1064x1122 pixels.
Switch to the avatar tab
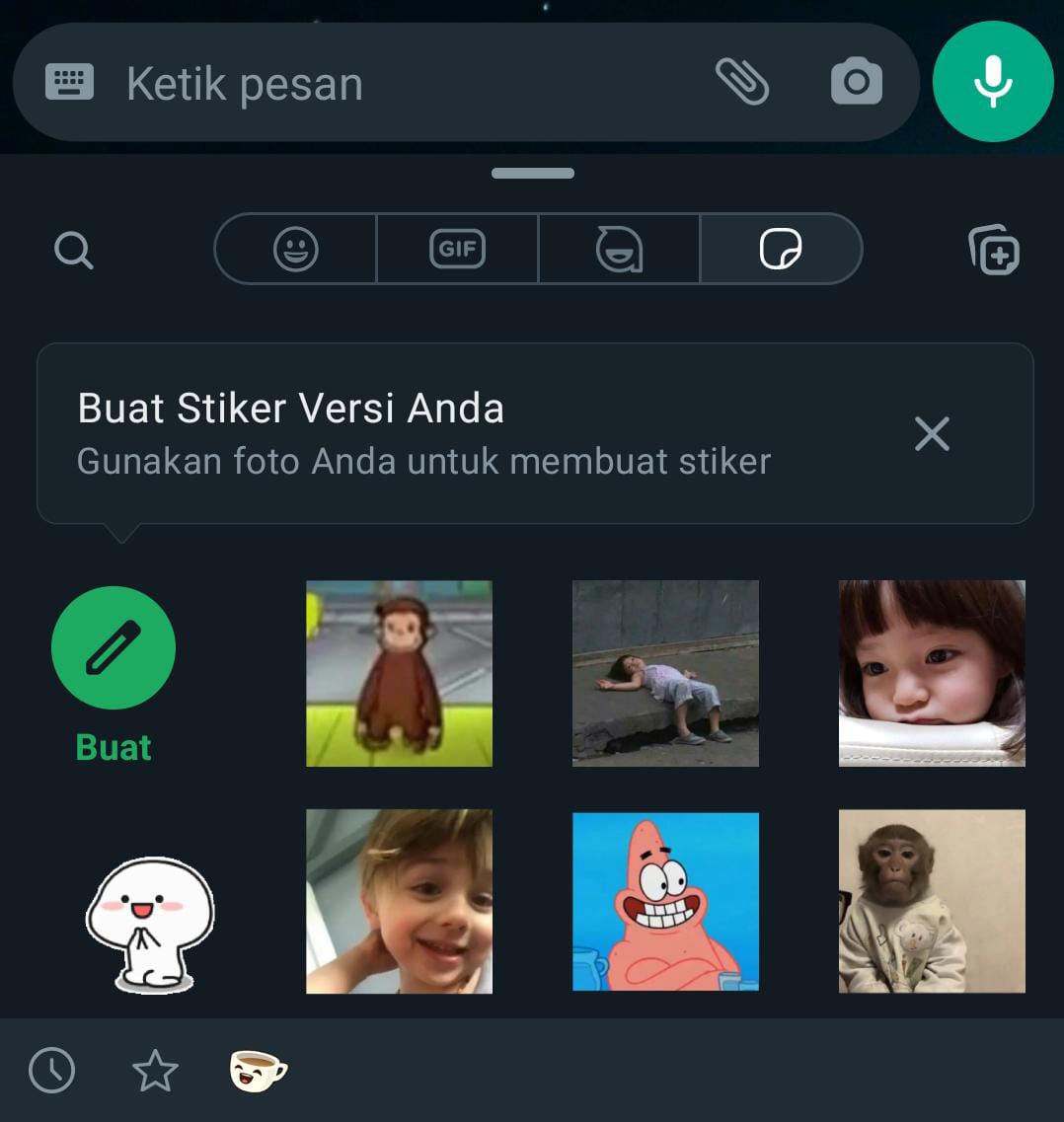point(619,249)
